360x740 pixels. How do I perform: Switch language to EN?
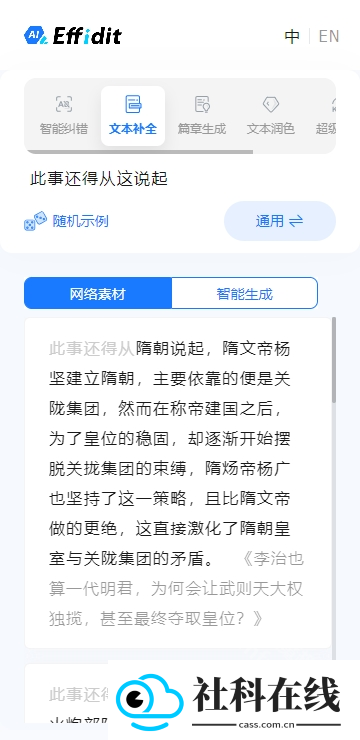click(329, 36)
